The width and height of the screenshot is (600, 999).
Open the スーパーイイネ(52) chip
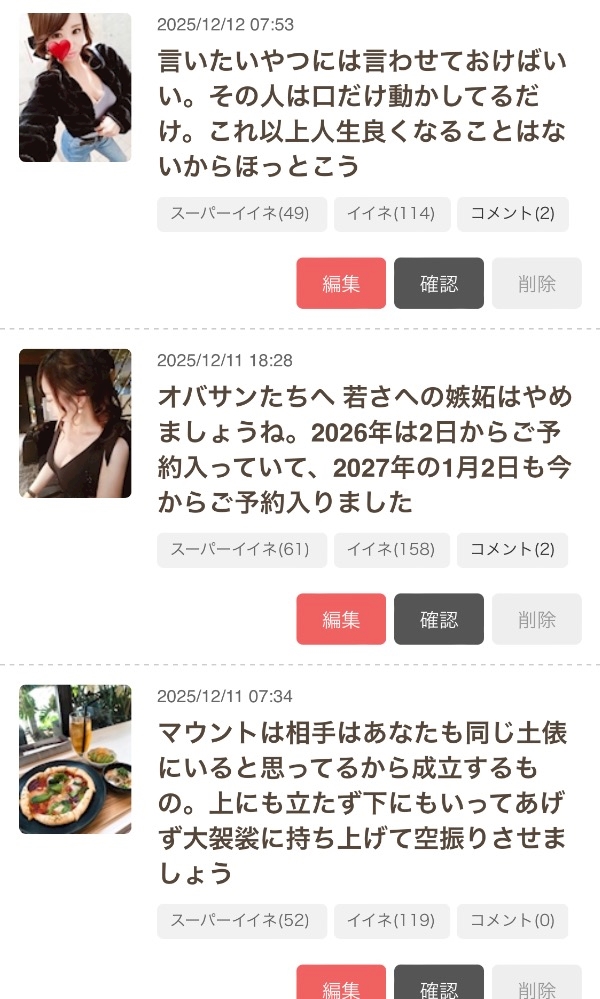click(x=241, y=921)
